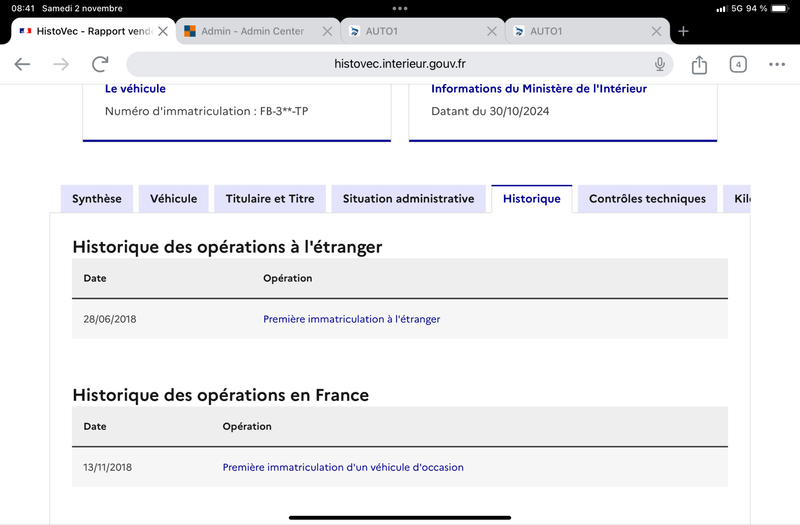This screenshot has height=525, width=800.
Task: Open the Titulaire et Titre tab
Action: click(270, 198)
